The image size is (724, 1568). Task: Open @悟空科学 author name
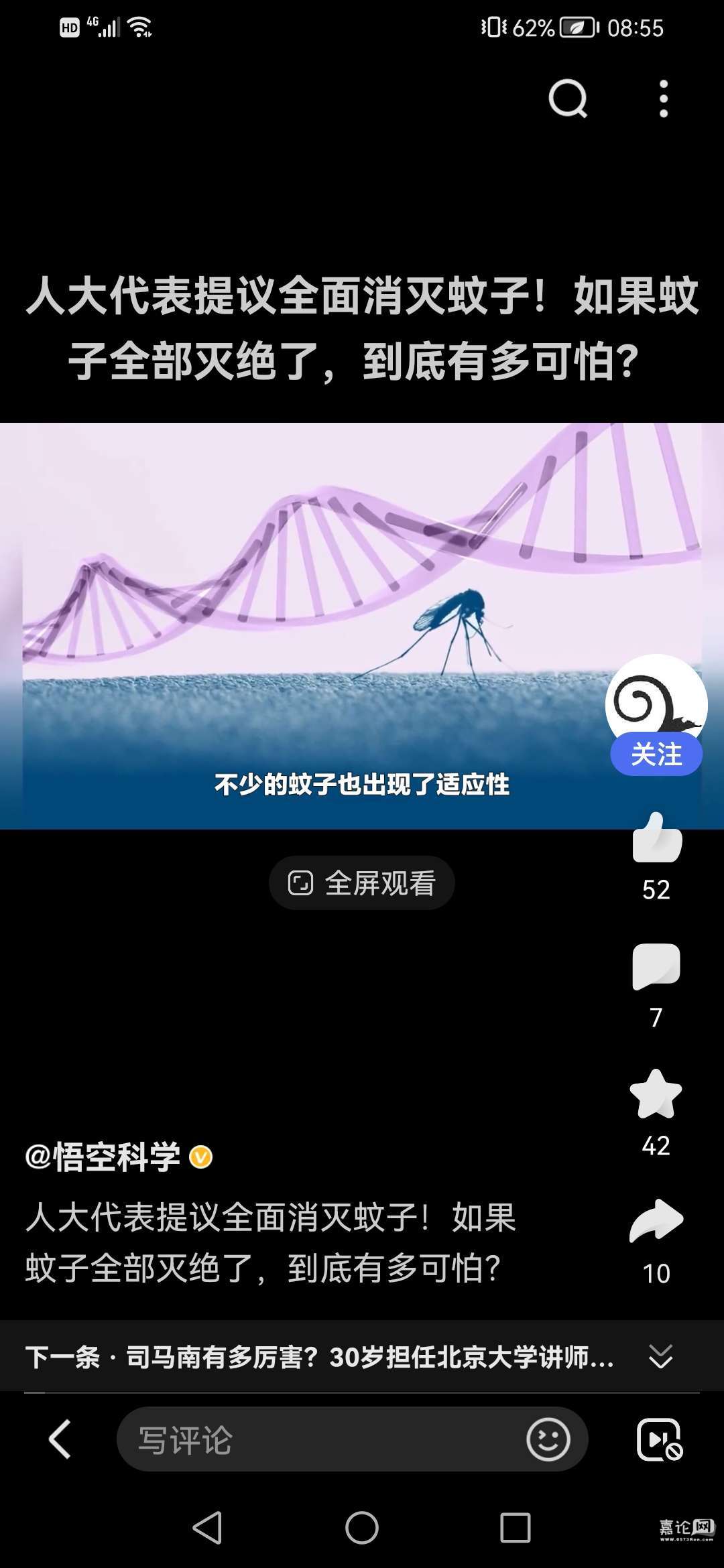[x=104, y=1157]
